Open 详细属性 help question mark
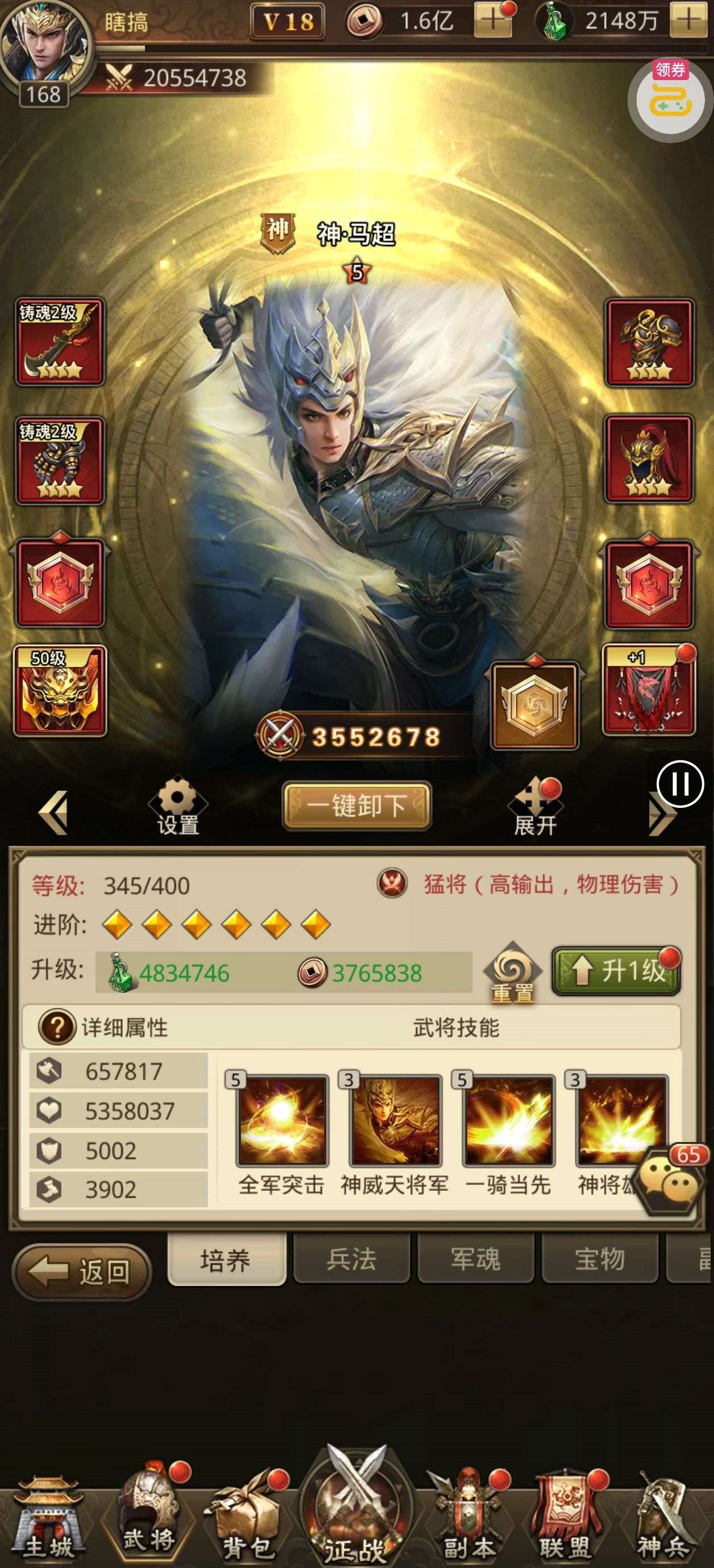 (x=57, y=1027)
